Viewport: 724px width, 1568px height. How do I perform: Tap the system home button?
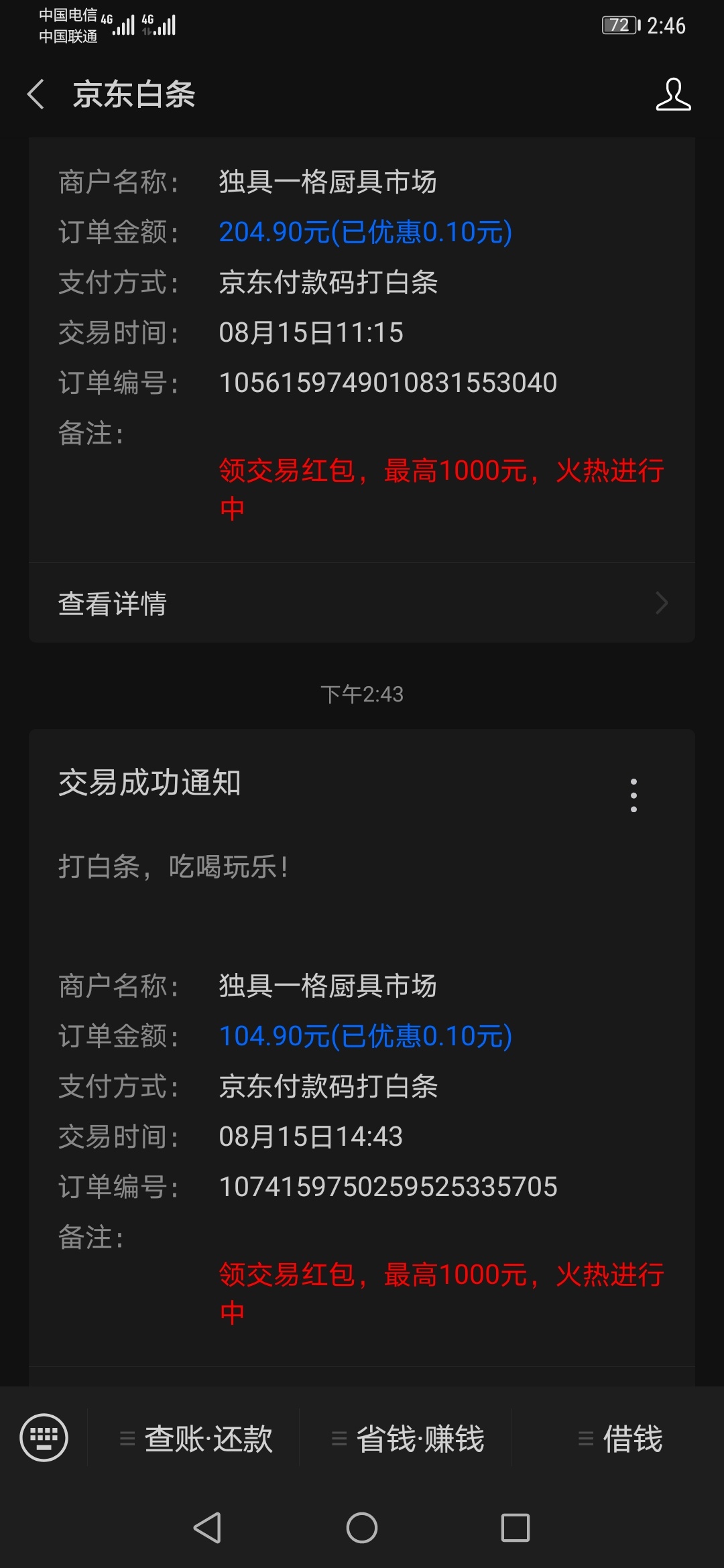tap(362, 1528)
